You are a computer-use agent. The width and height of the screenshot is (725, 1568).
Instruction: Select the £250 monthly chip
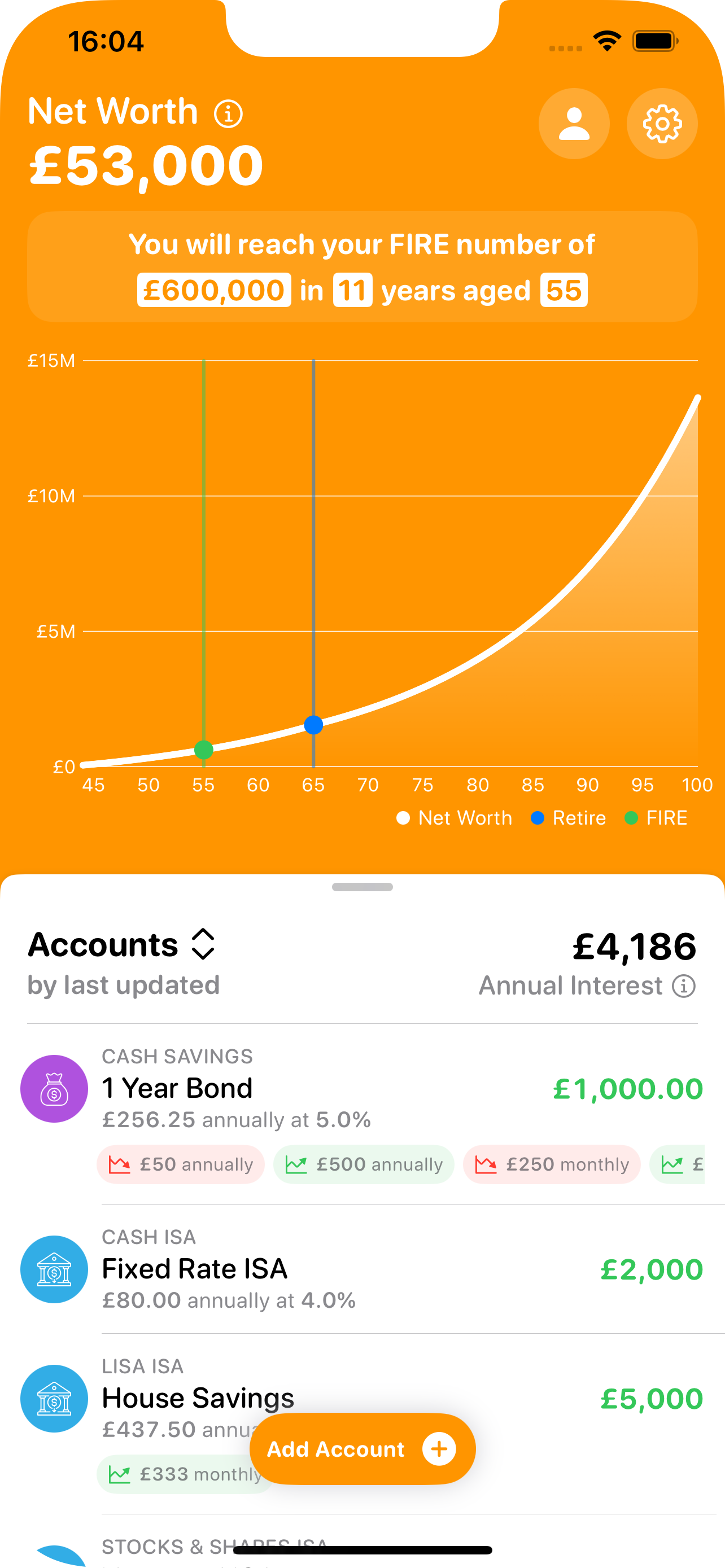[x=552, y=1164]
